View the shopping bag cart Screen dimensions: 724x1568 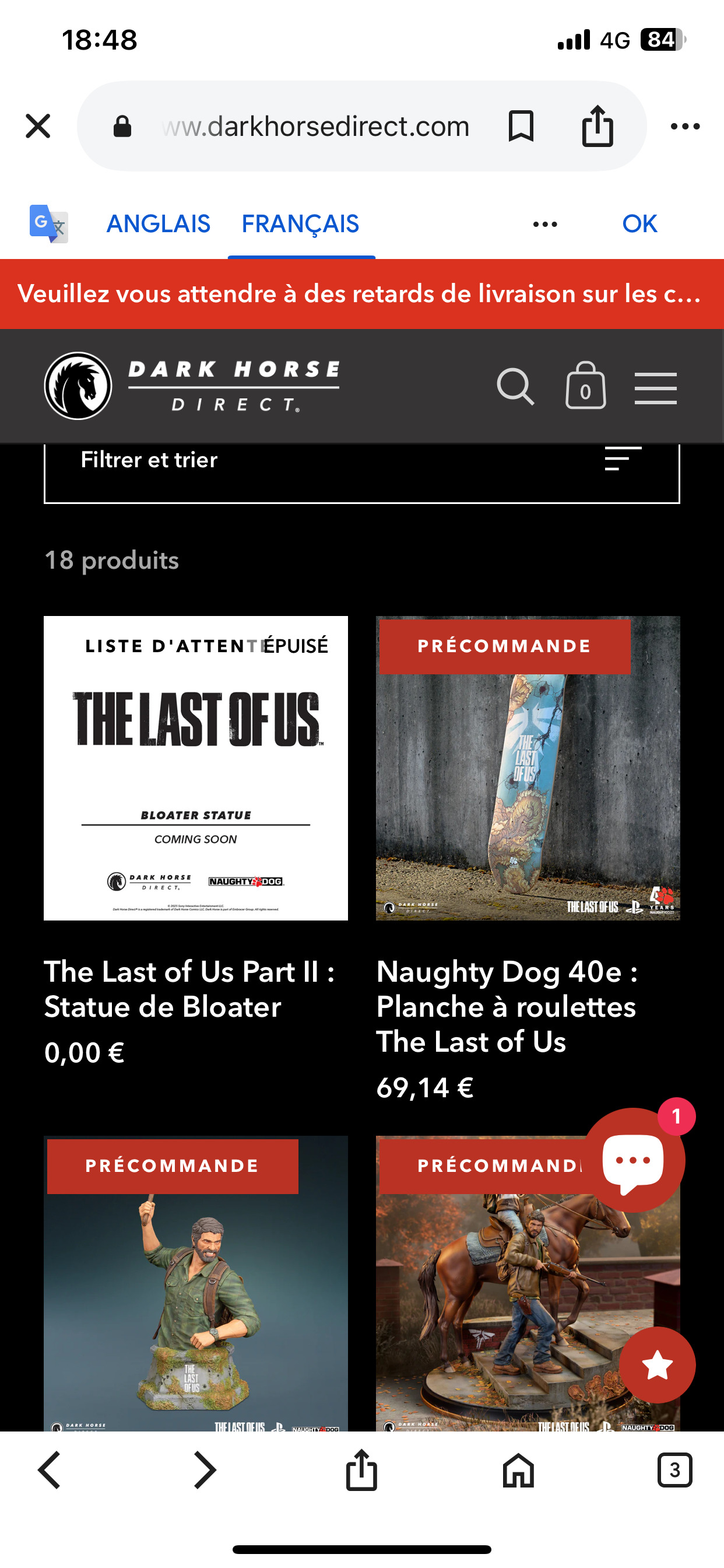click(585, 387)
